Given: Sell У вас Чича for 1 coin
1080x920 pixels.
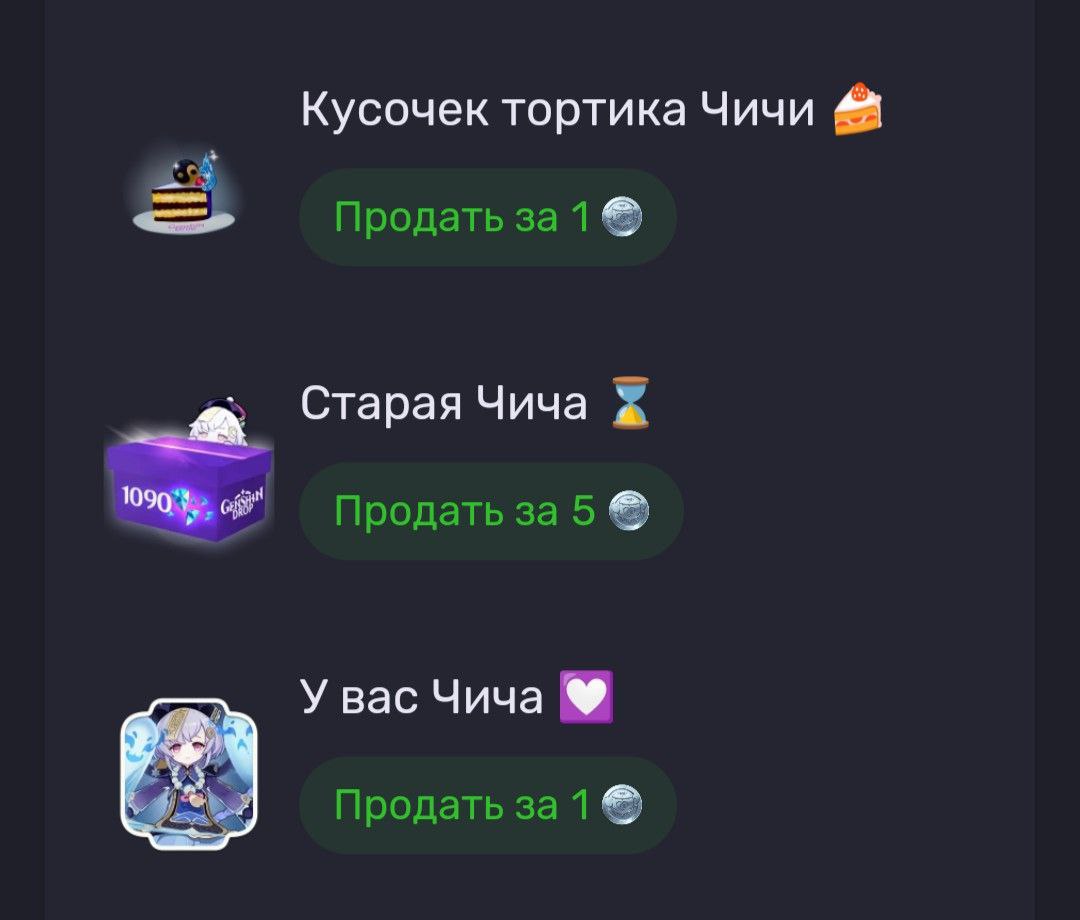Looking at the screenshot, I should (x=487, y=805).
